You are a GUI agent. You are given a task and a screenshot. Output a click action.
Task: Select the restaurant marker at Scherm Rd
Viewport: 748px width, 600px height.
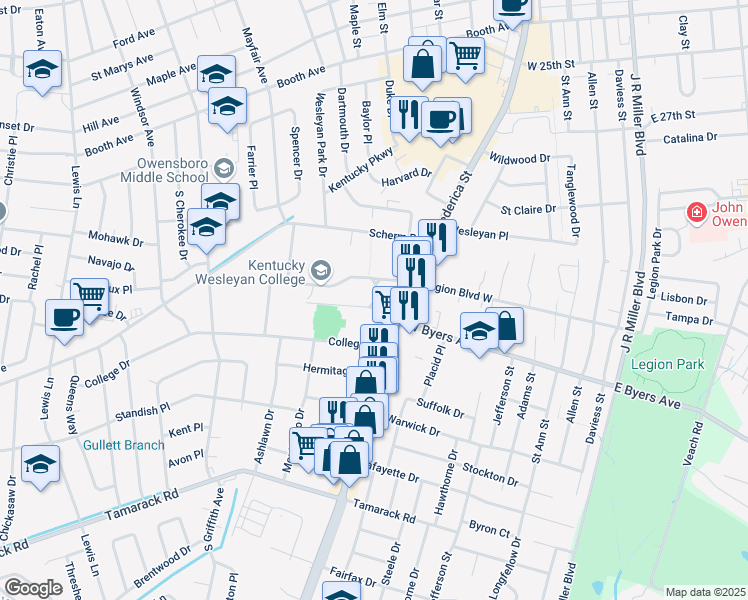point(437,238)
